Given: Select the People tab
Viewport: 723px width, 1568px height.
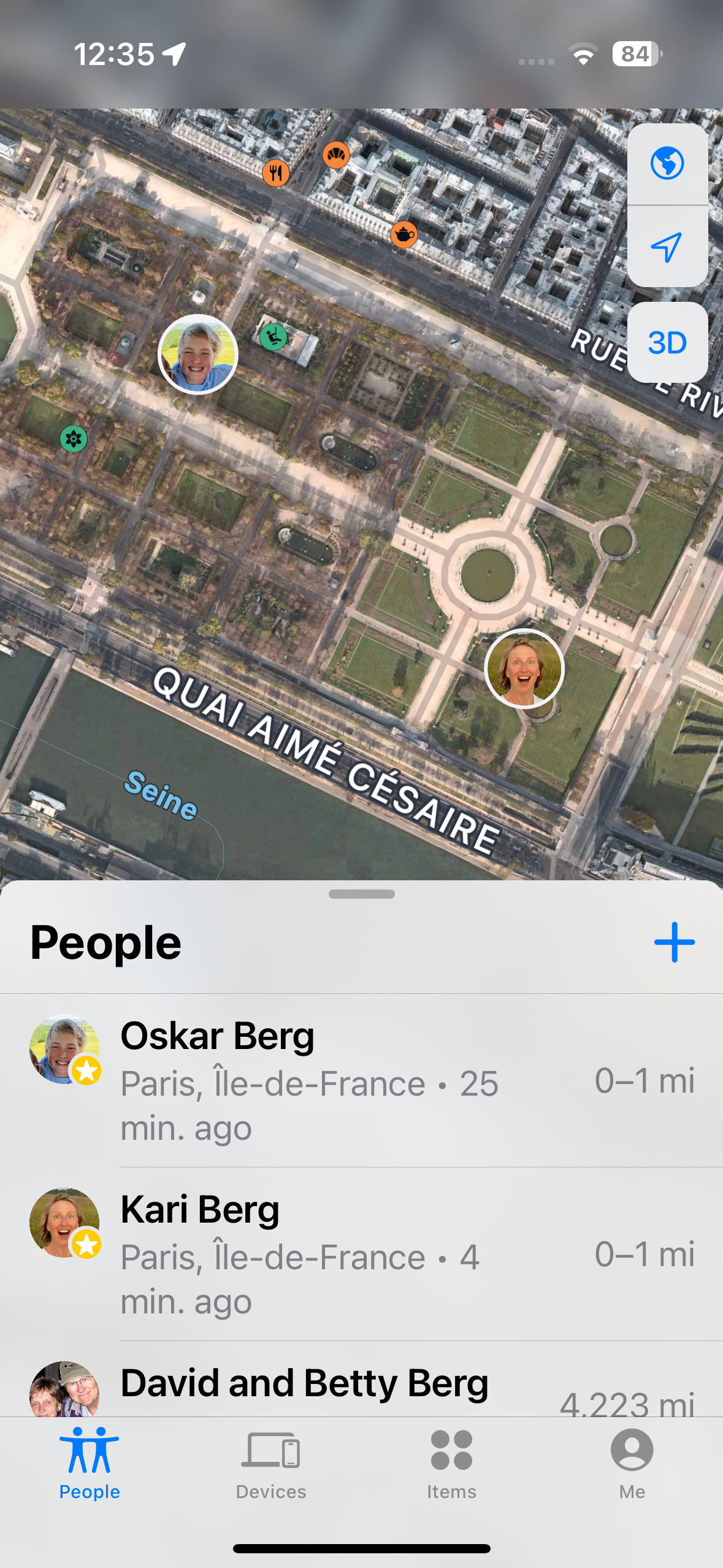Looking at the screenshot, I should pos(90,1464).
